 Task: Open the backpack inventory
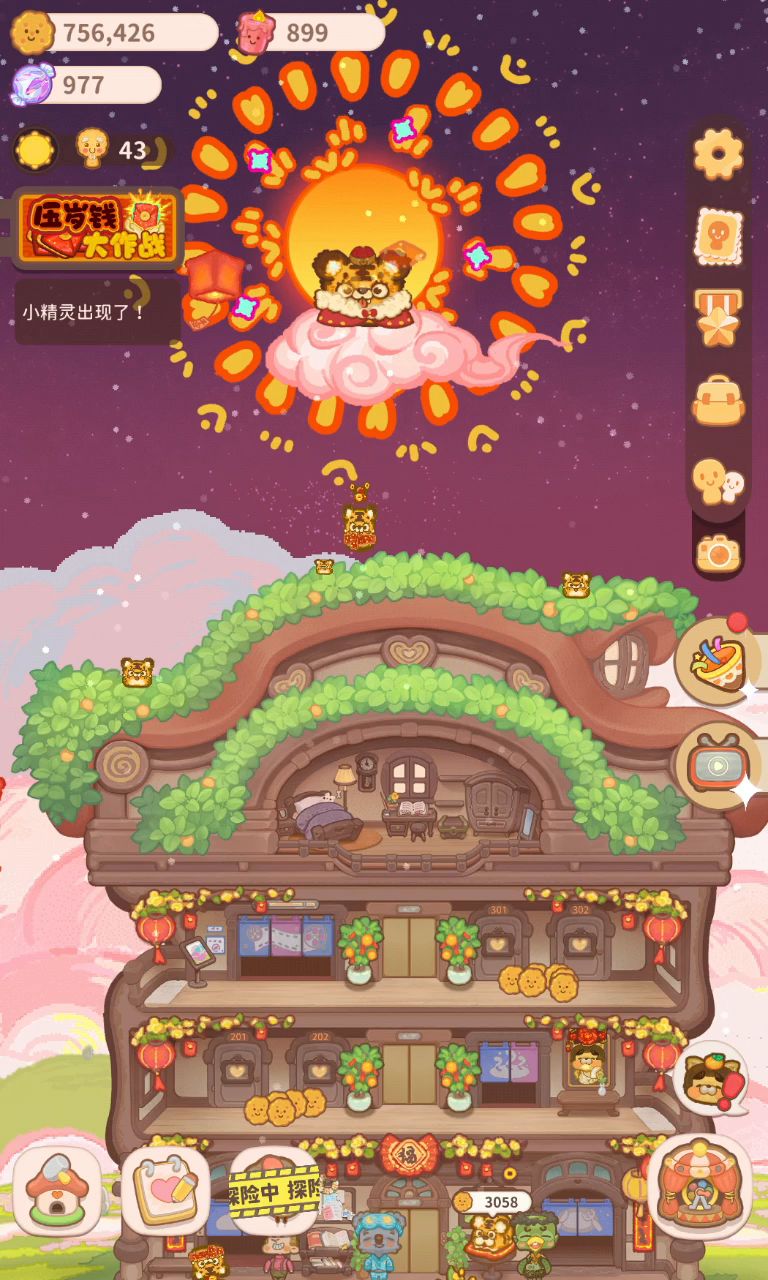pyautogui.click(x=718, y=400)
